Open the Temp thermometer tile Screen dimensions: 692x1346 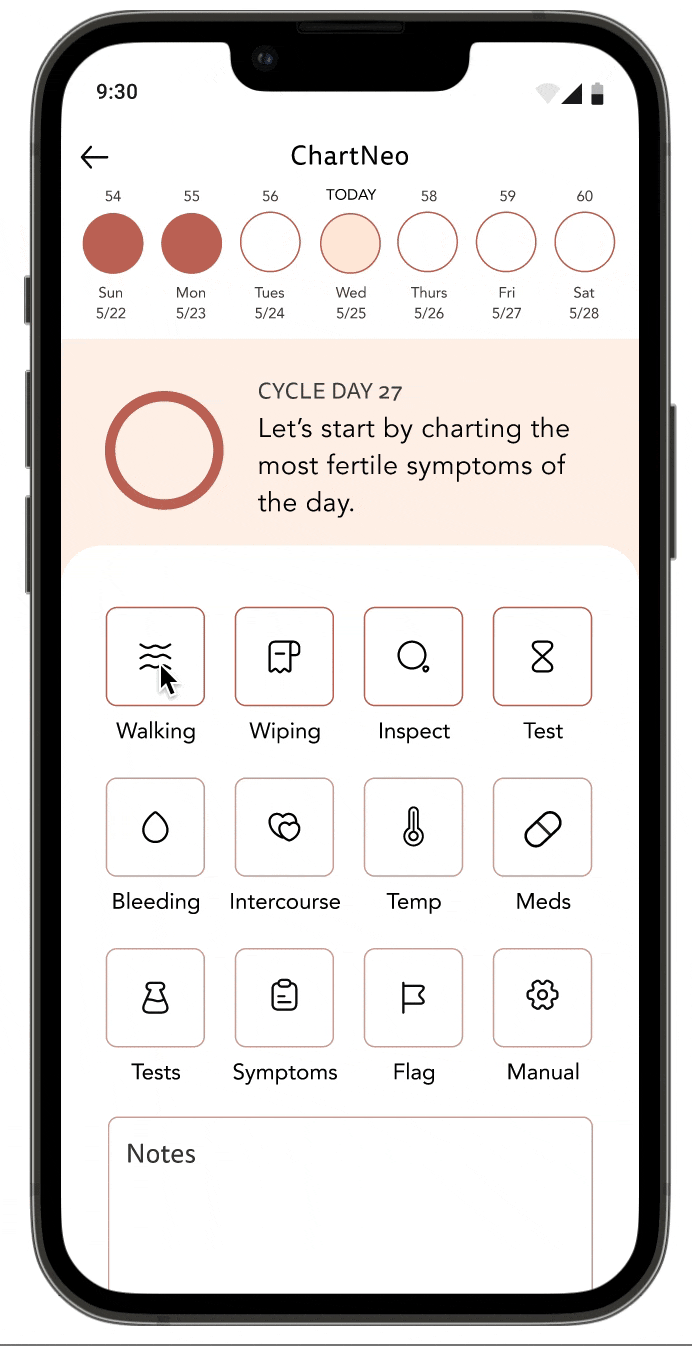tap(413, 827)
